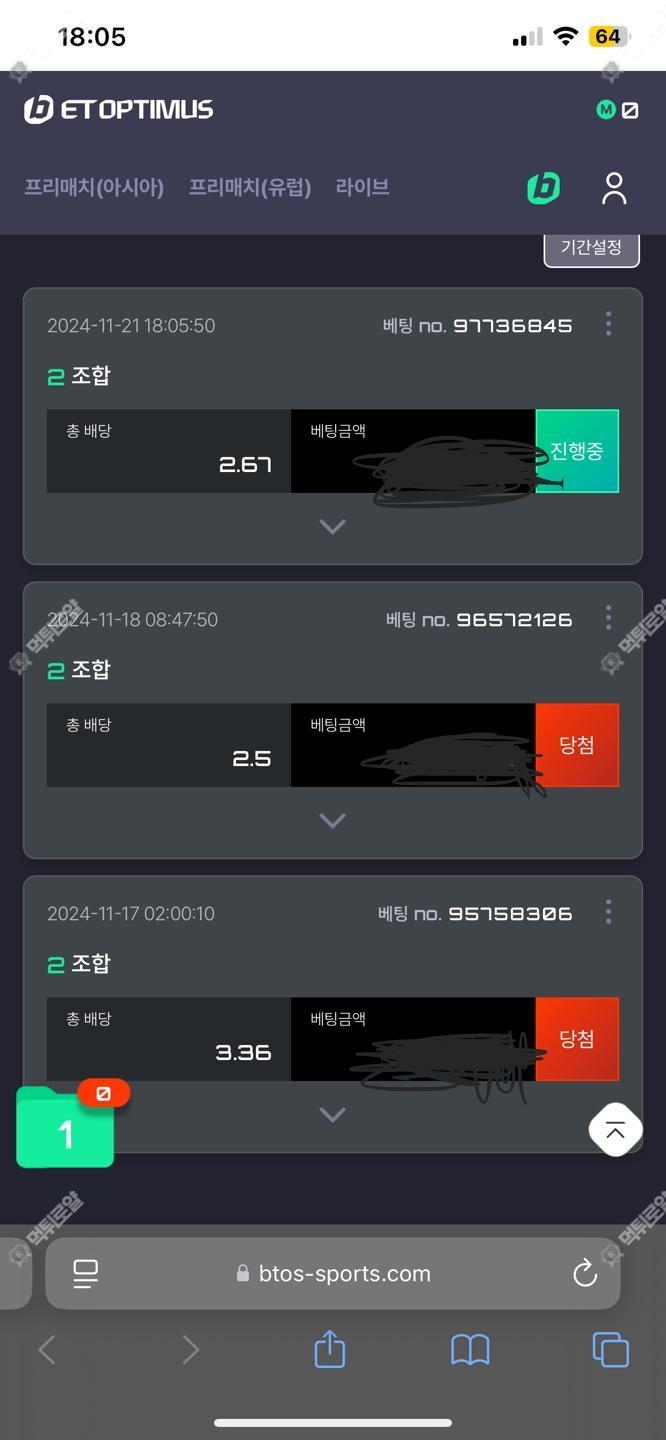This screenshot has width=666, height=1440.
Task: Open Safari bookmarks
Action: coord(470,1350)
